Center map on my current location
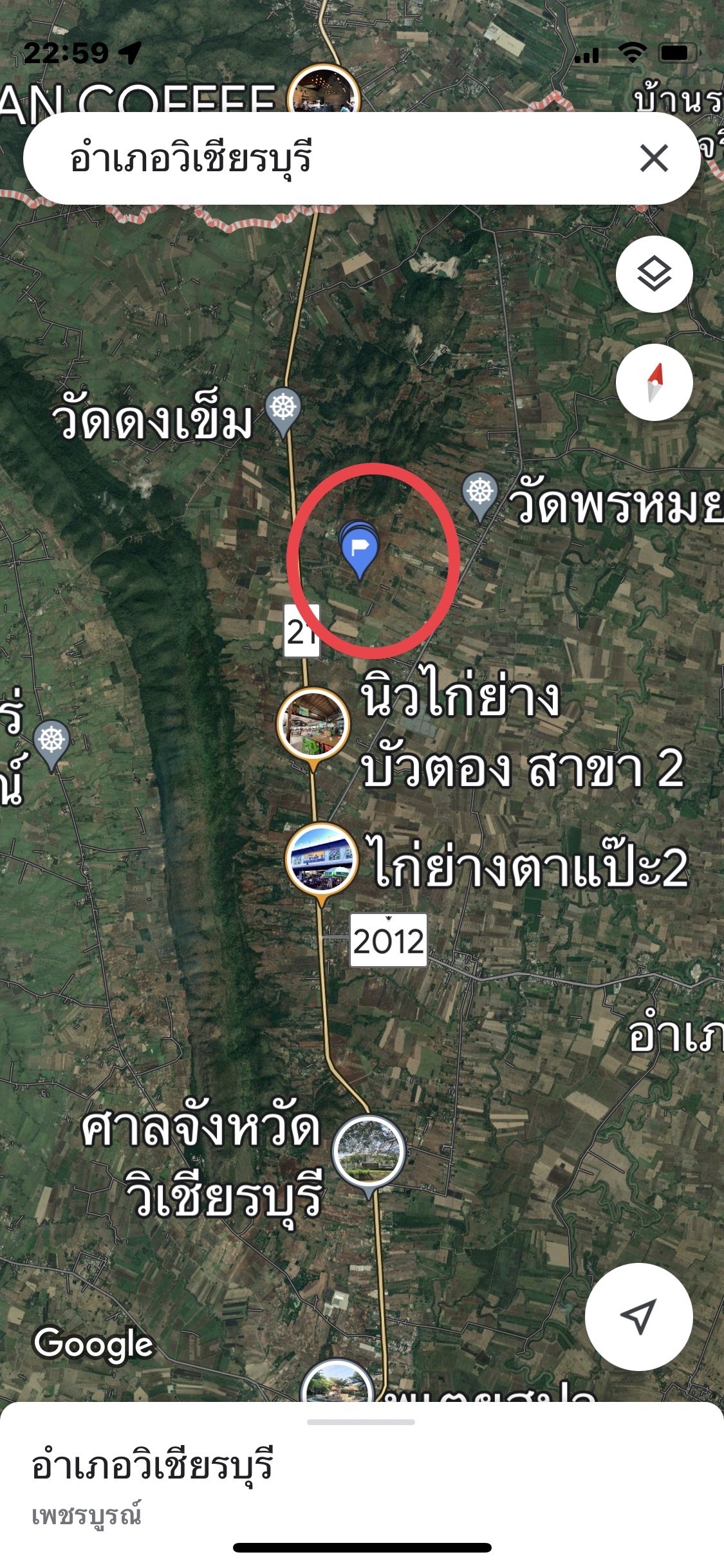The image size is (724, 1568). tap(638, 1316)
